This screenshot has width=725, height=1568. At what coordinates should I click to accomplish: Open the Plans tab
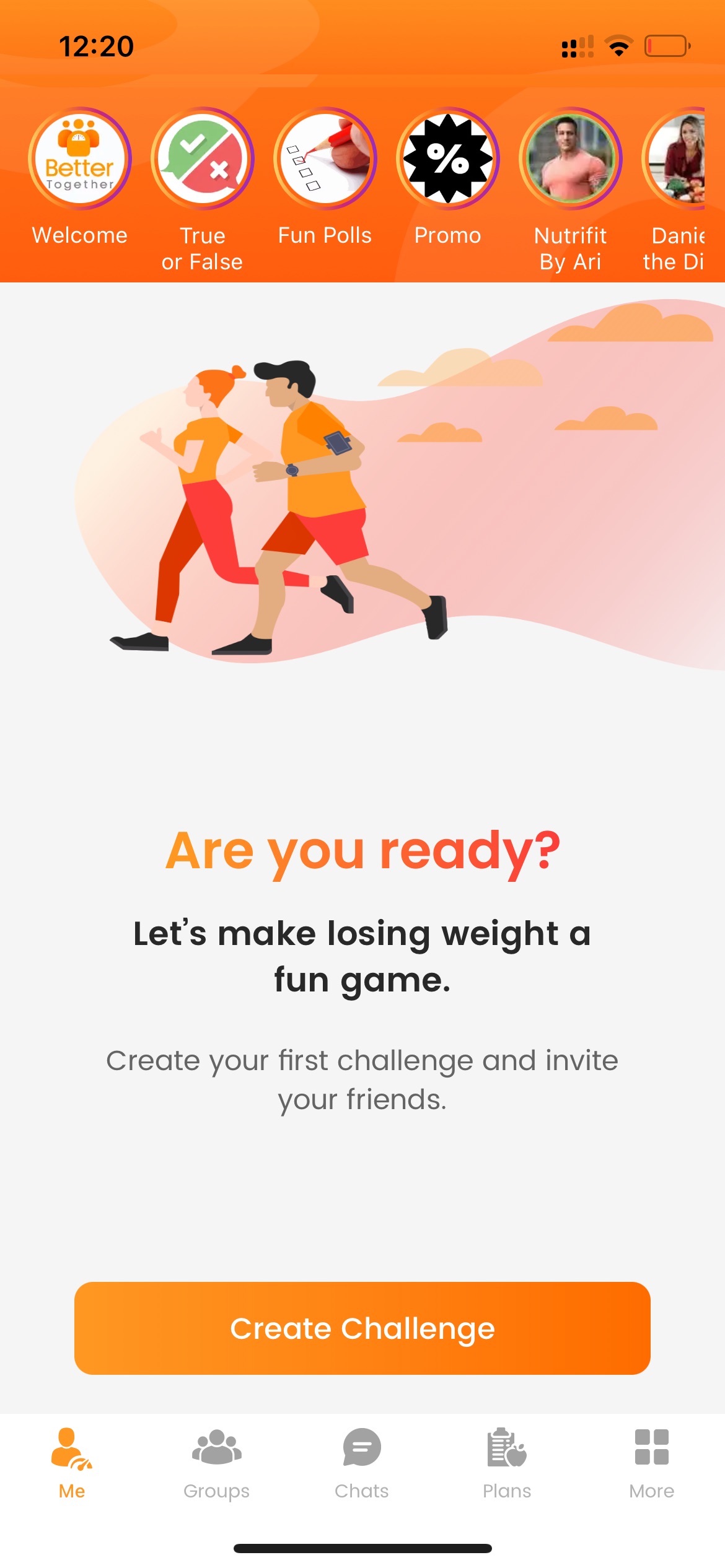pos(507,1463)
